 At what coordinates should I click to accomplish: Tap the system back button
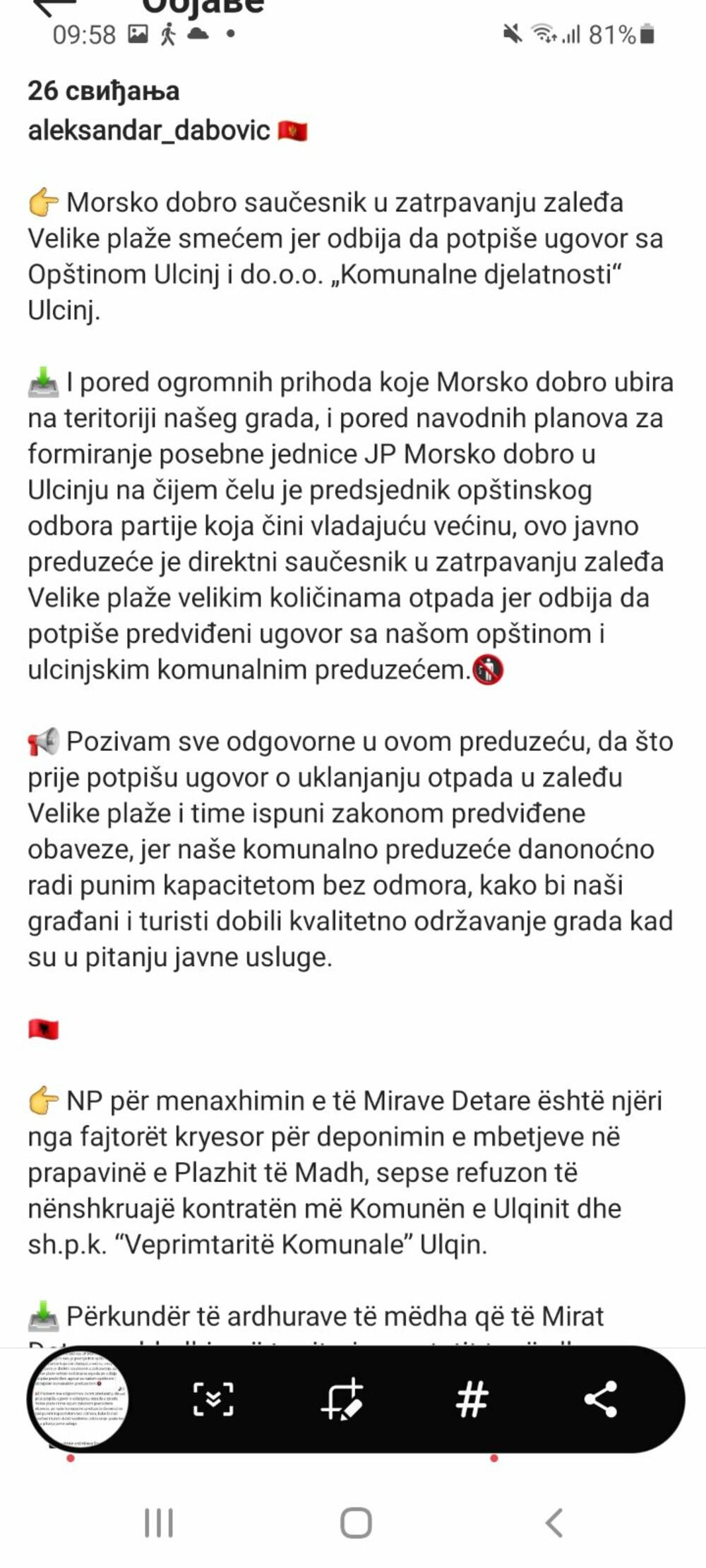tap(554, 1523)
